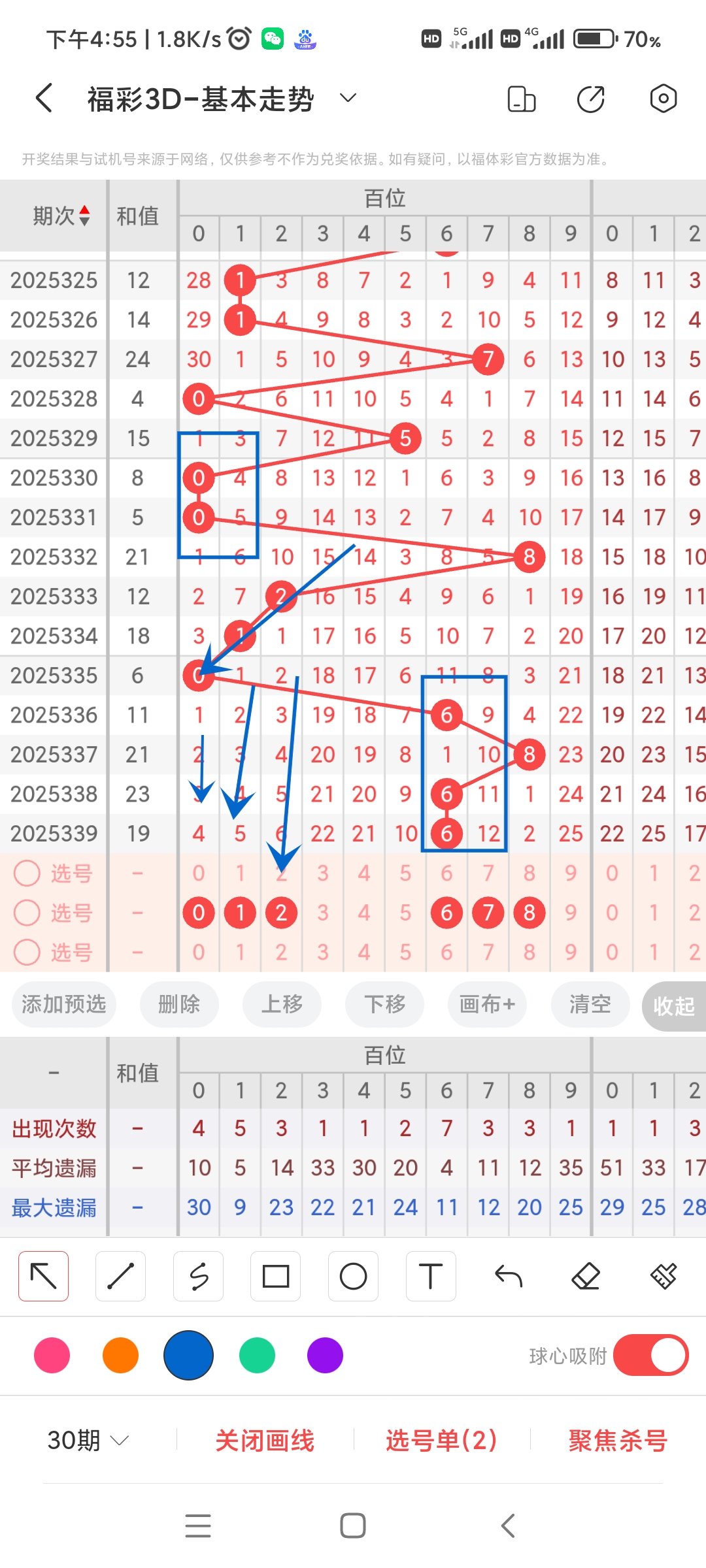Tap the 画布+ canvas button

pos(487,1005)
